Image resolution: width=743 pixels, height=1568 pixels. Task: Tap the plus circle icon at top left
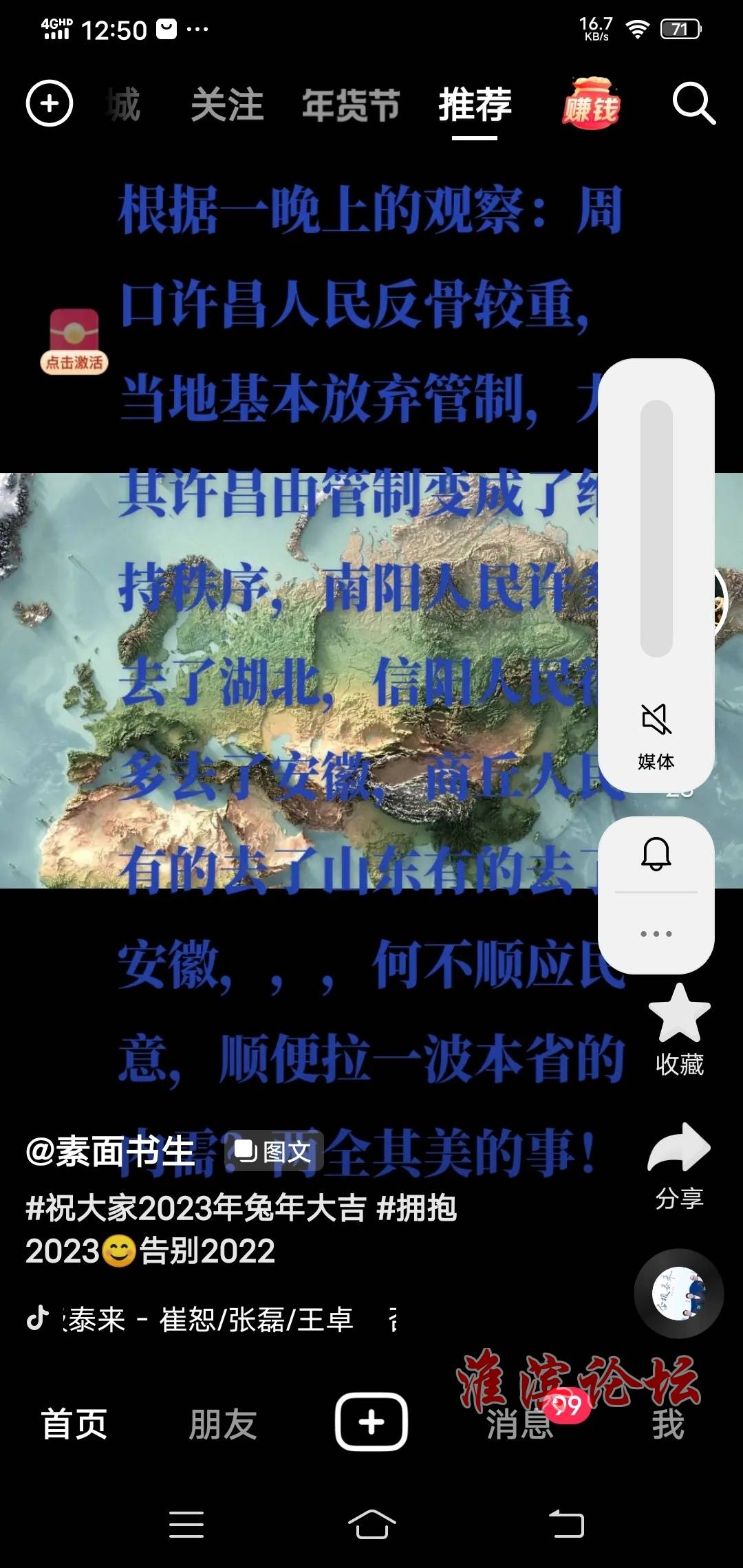tap(50, 104)
